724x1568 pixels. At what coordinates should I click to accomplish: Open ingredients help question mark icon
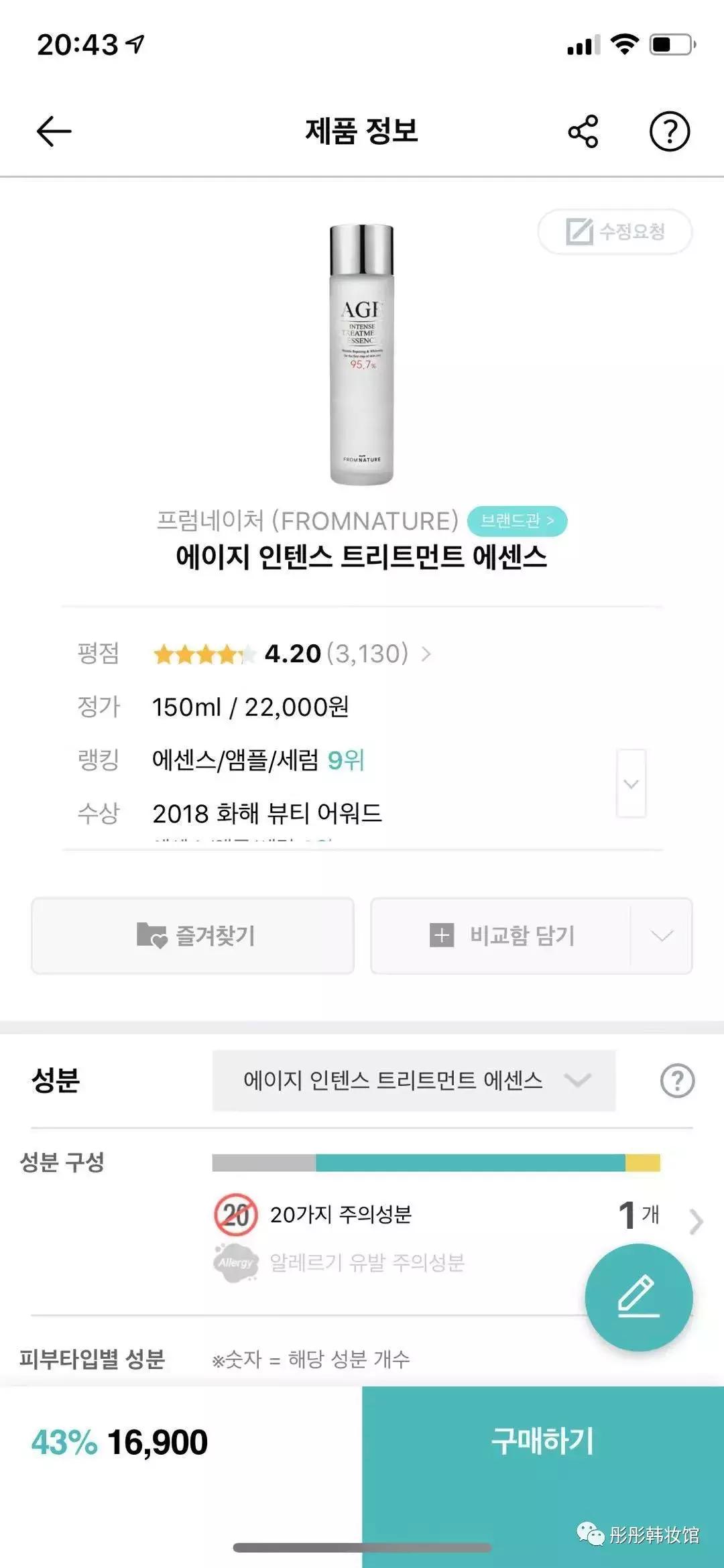pos(678,1079)
